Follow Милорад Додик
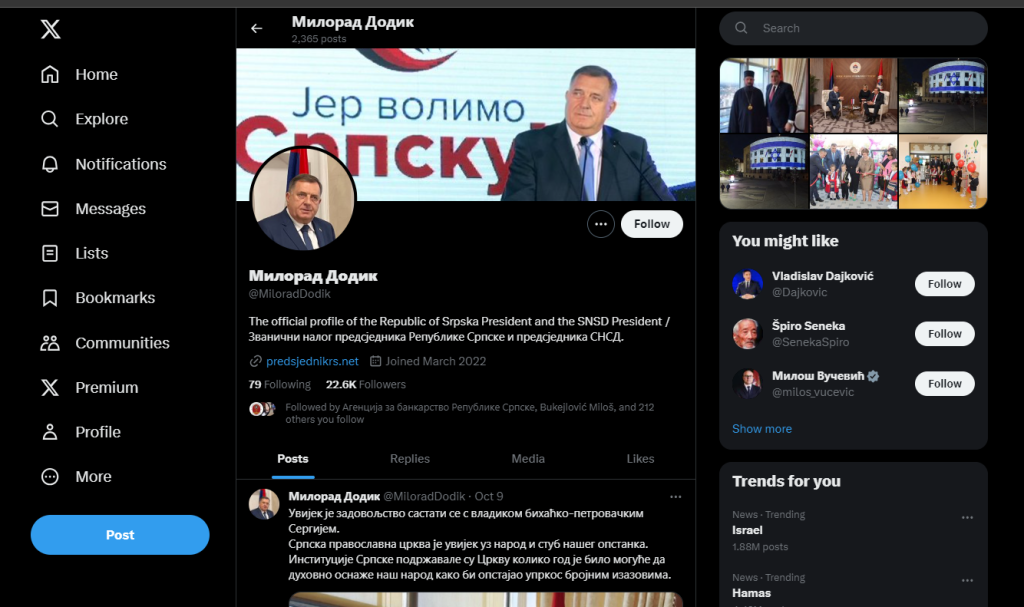 click(x=651, y=224)
